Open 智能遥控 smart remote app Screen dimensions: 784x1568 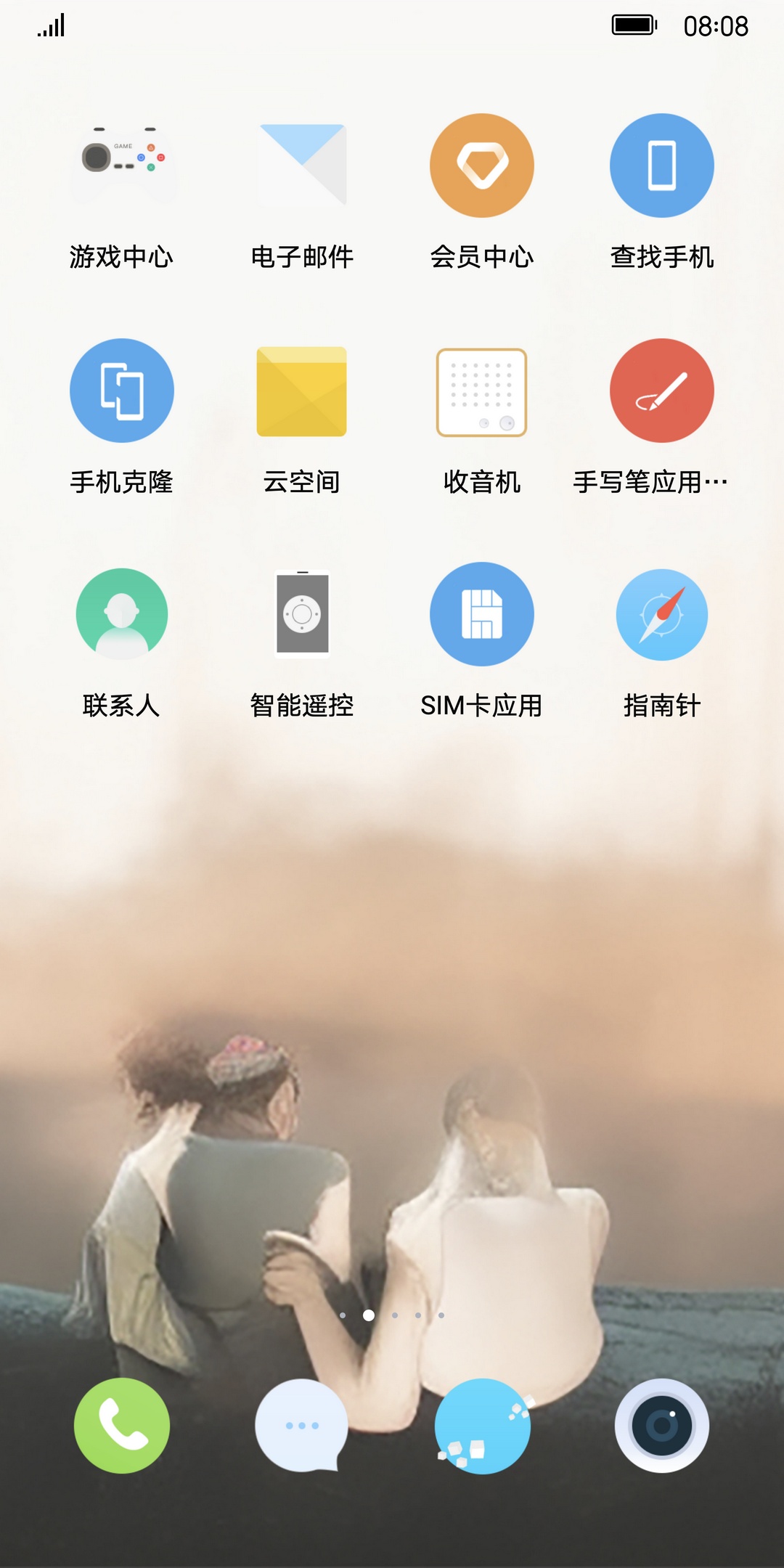(302, 614)
